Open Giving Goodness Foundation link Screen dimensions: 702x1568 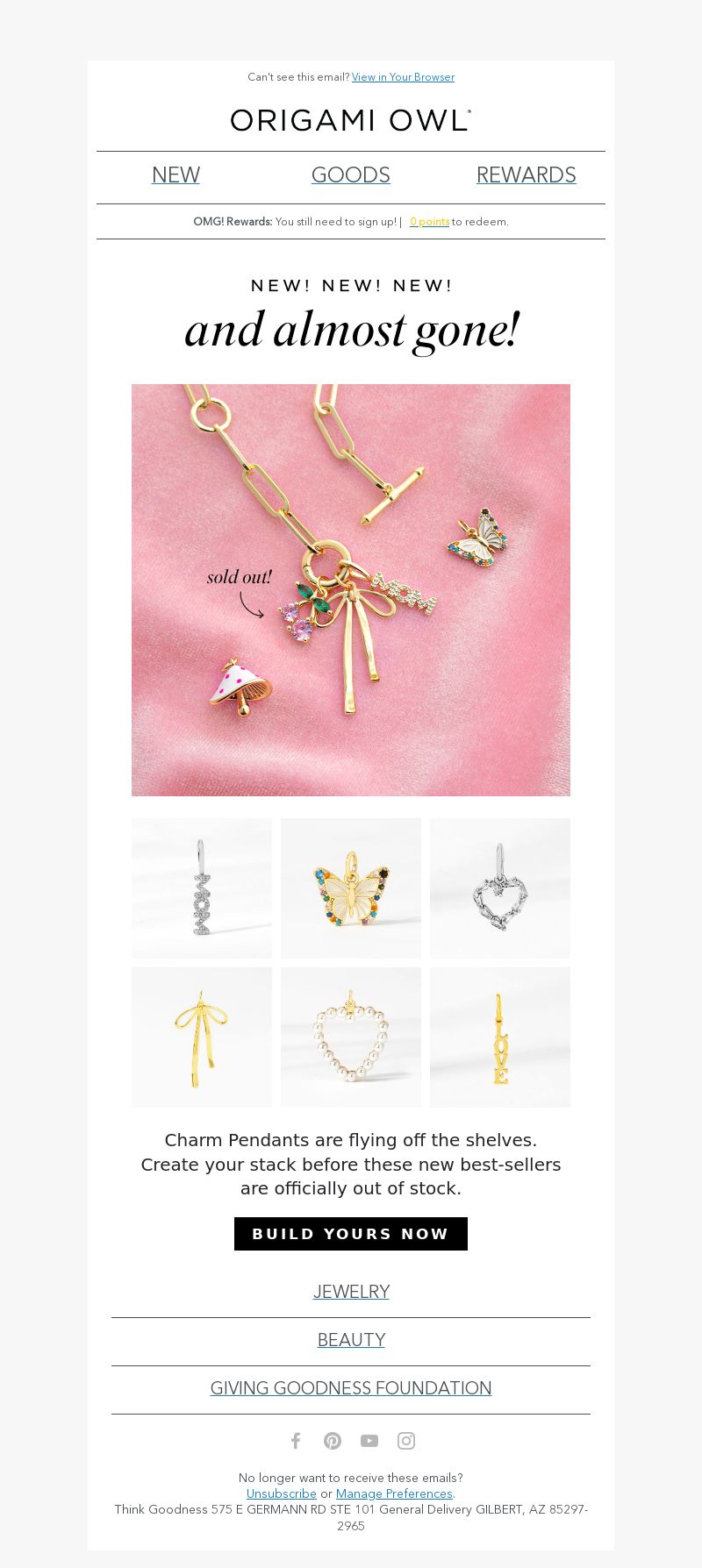click(351, 1388)
